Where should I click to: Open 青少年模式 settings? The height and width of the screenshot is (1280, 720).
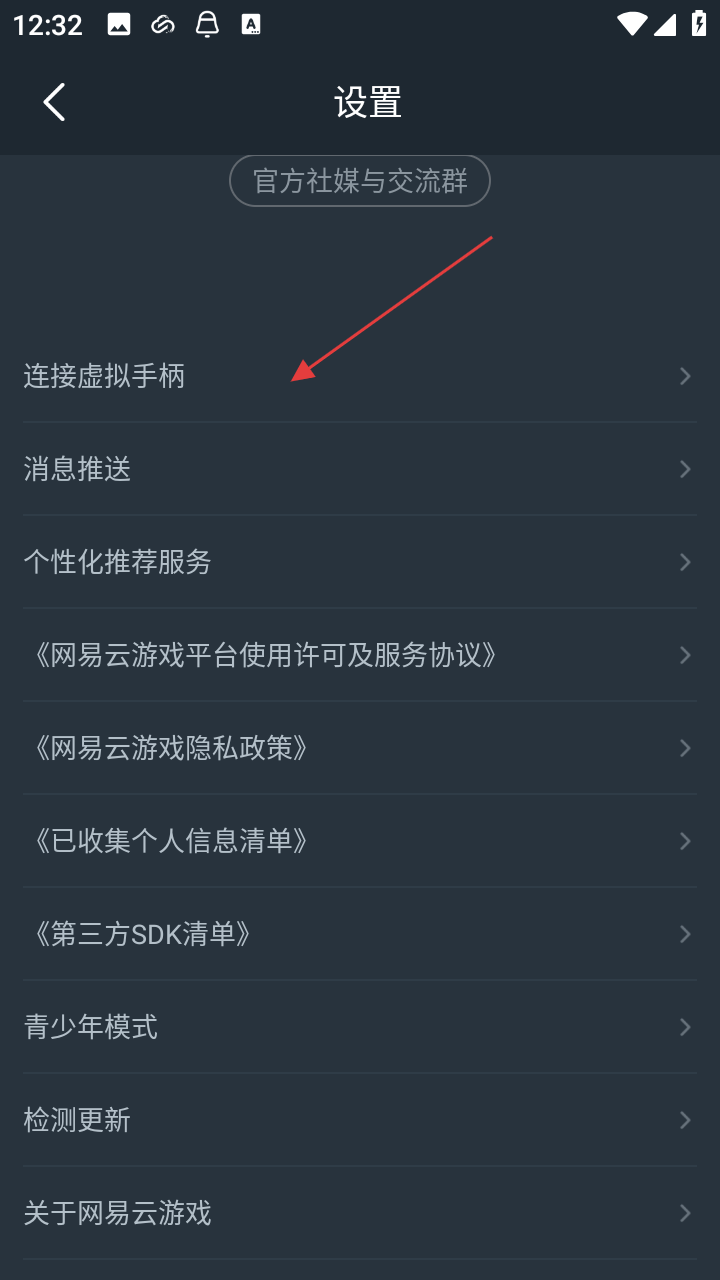coord(360,1027)
